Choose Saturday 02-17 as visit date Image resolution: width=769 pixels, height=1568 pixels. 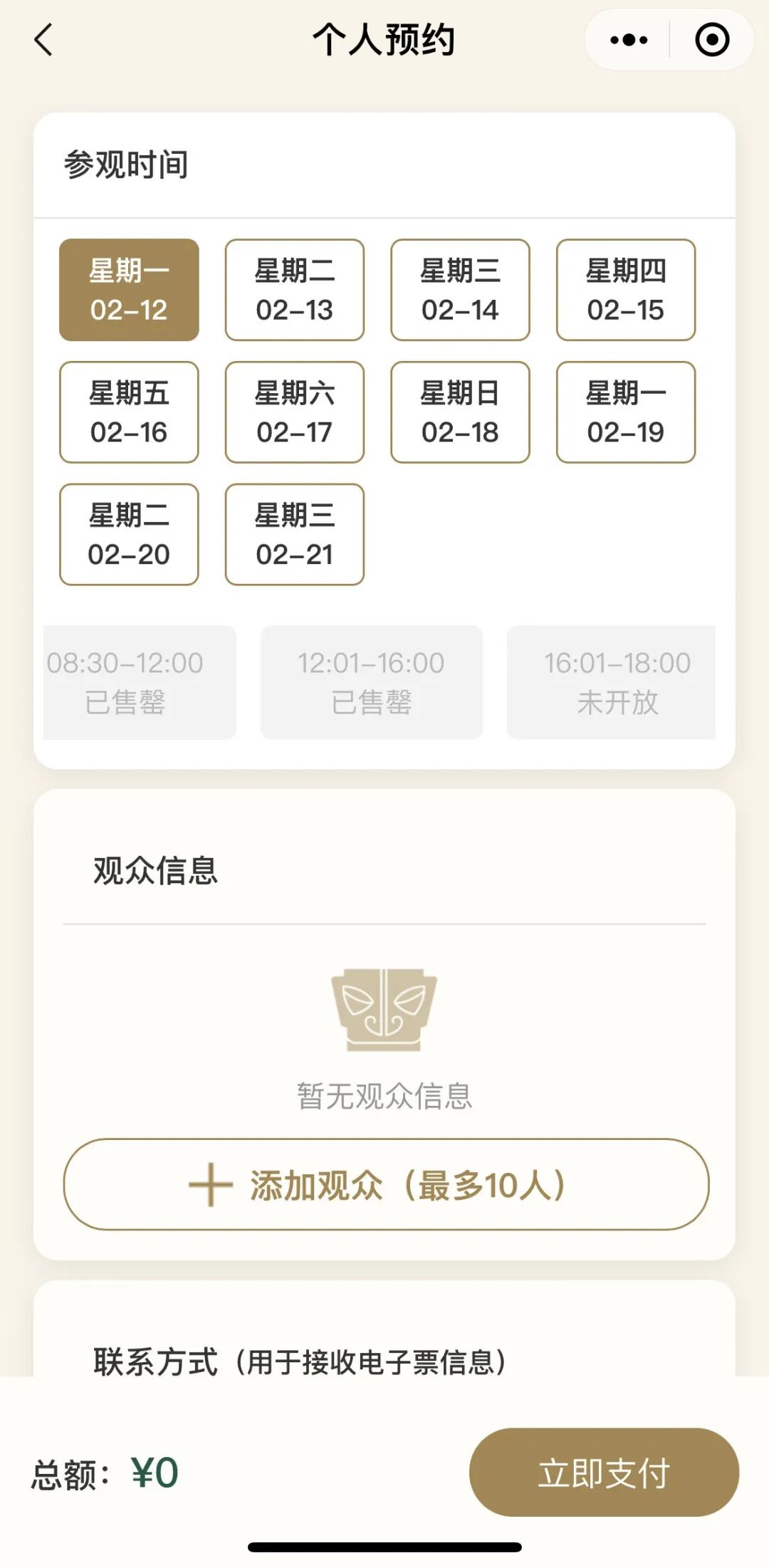coord(294,412)
